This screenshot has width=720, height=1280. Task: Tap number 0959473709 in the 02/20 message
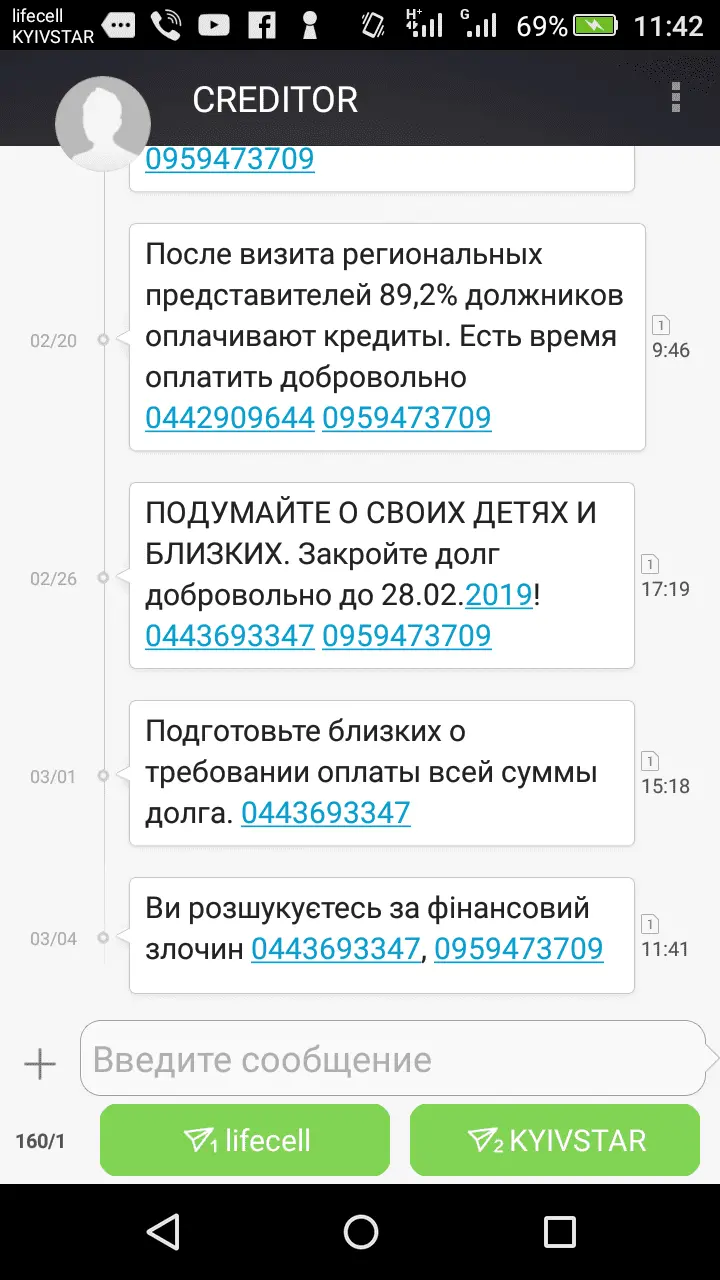tap(407, 417)
